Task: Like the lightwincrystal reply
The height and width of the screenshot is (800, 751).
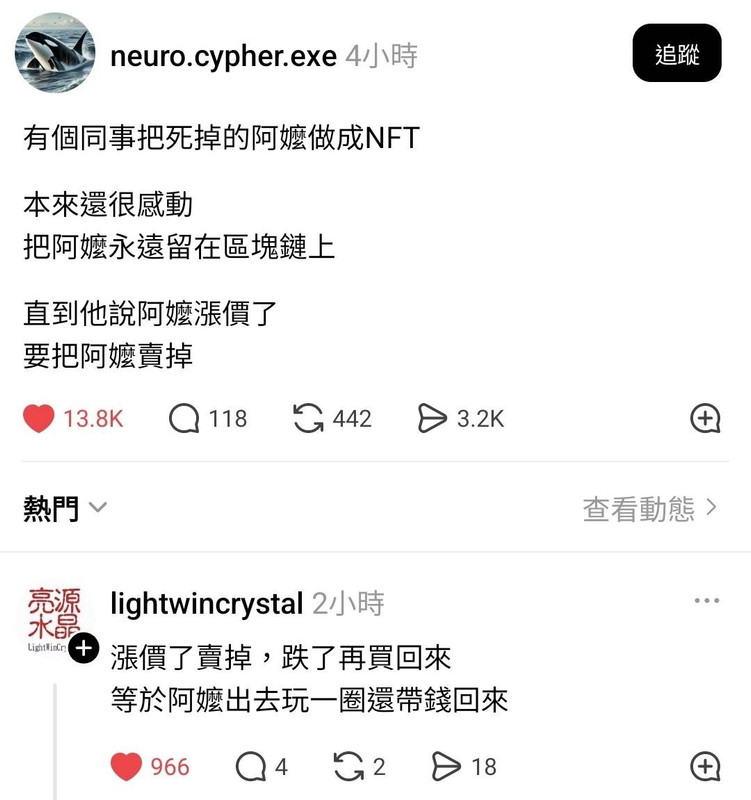Action: (126, 767)
